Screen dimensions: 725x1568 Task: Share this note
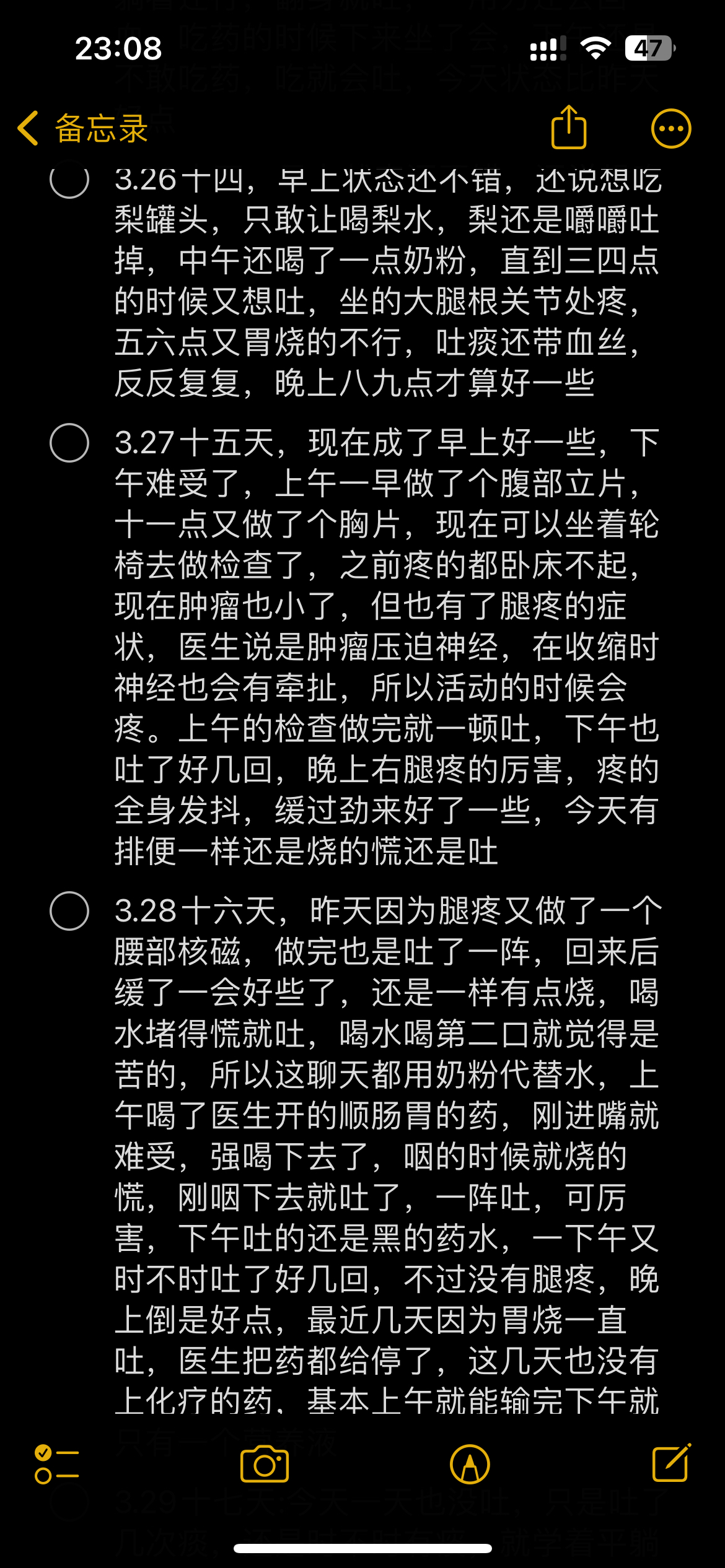(568, 127)
